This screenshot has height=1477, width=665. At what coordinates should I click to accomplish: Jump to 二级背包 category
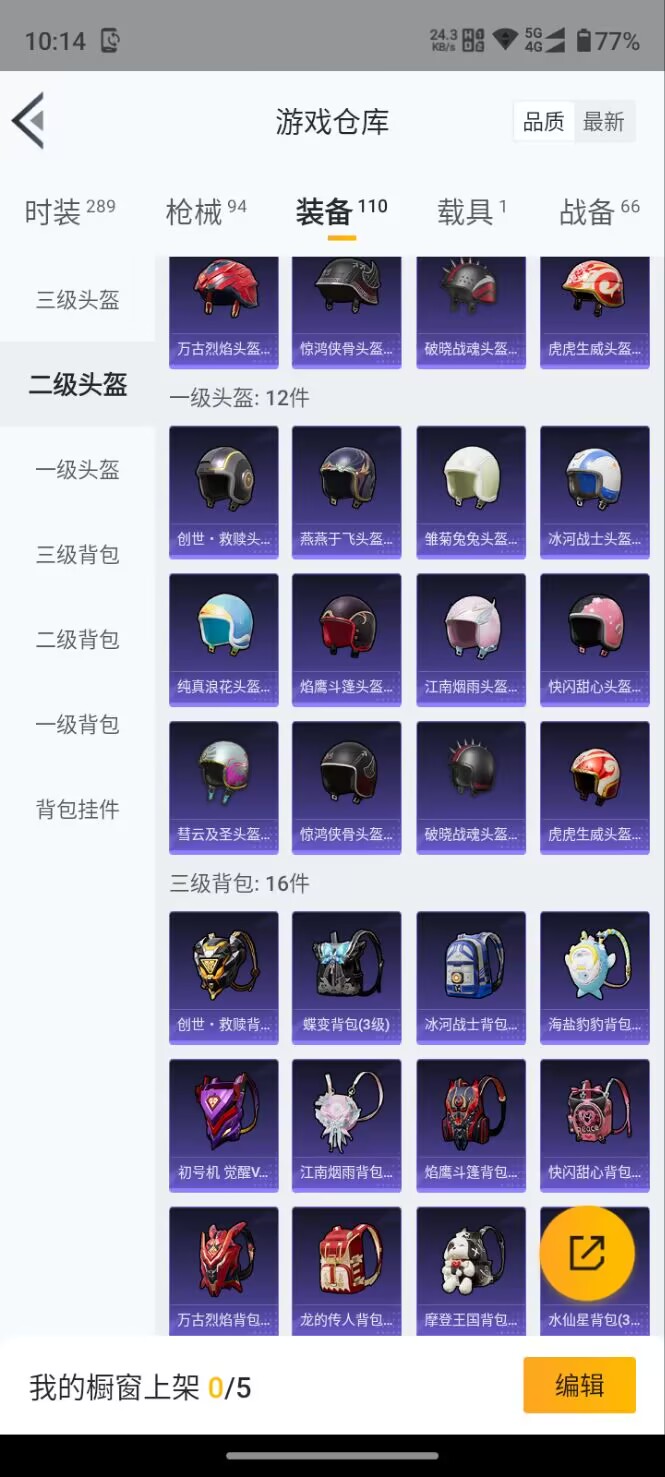coord(77,640)
